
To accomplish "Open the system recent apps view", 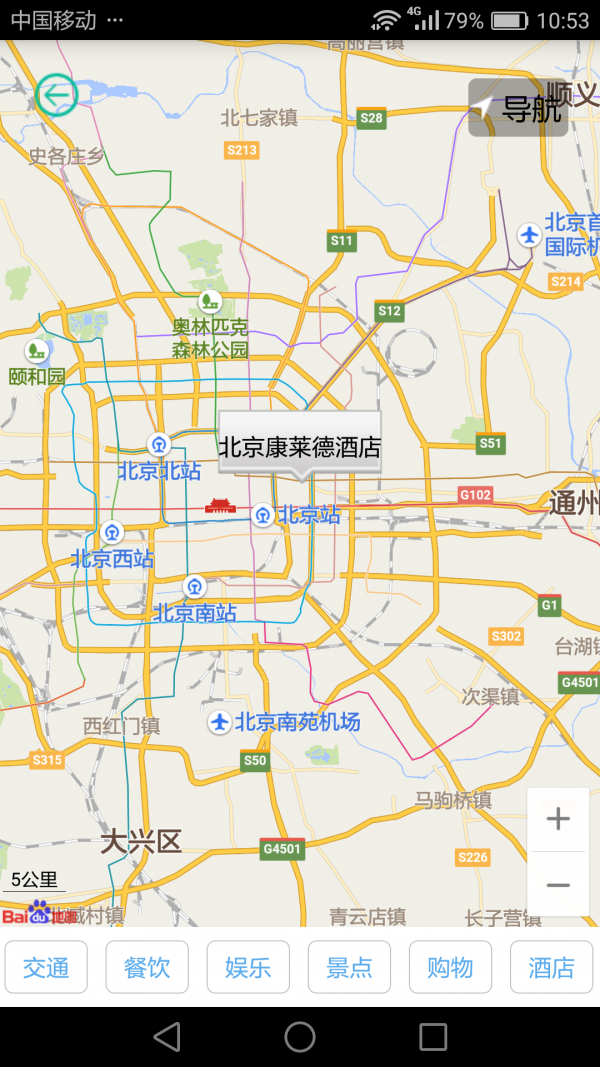I will 433,1037.
